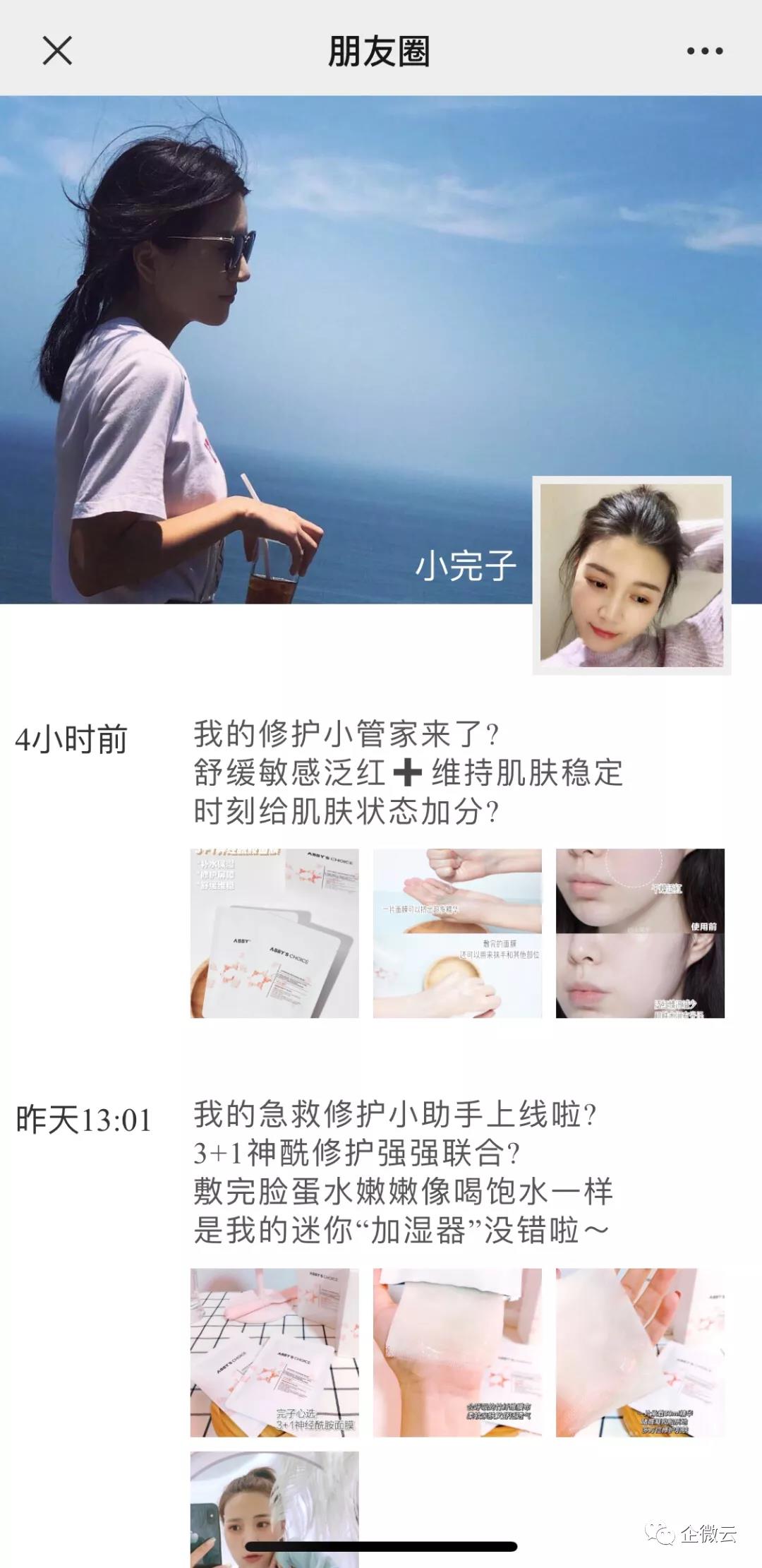View the 完子心选 3+1神经酰胺面膜 photo

tap(274, 1352)
